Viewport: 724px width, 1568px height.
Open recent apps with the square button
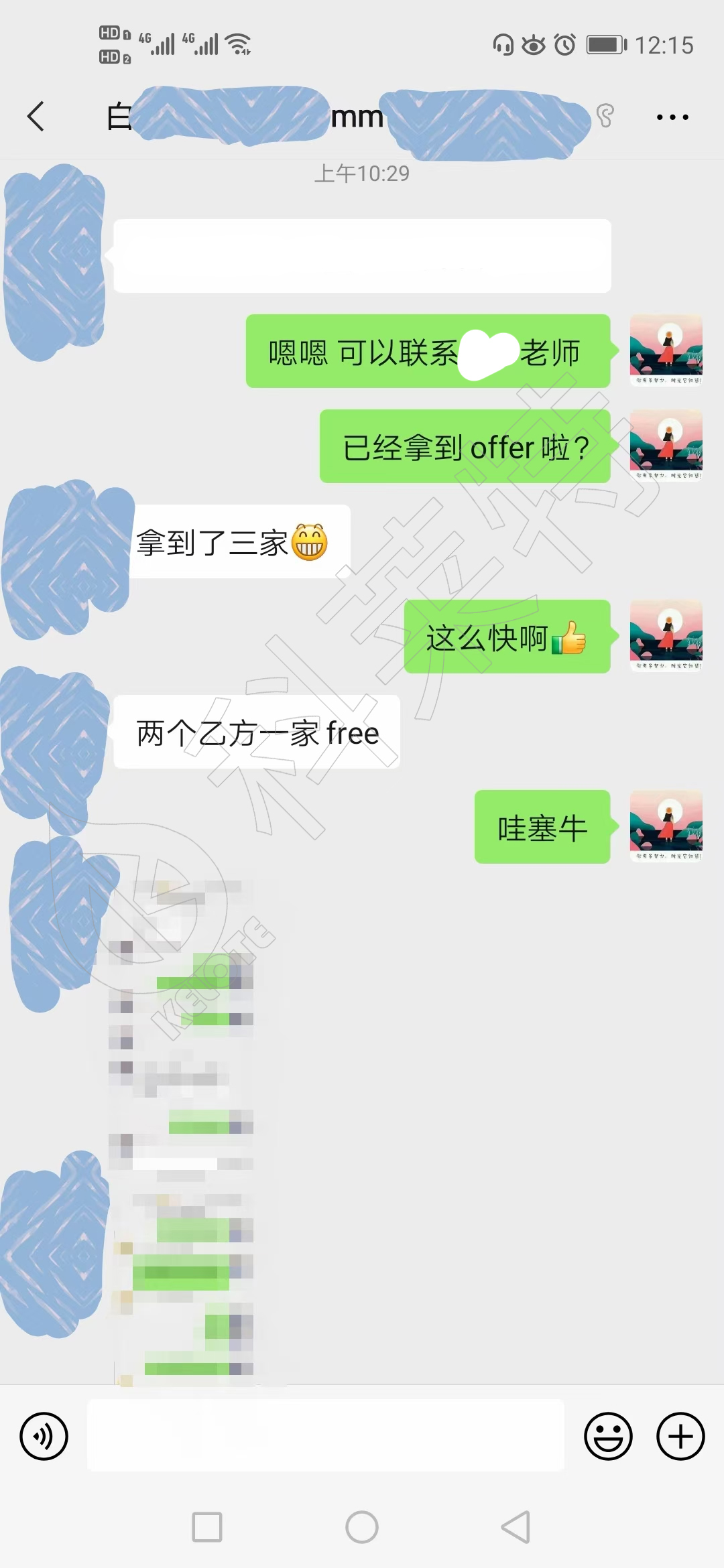point(207,1527)
